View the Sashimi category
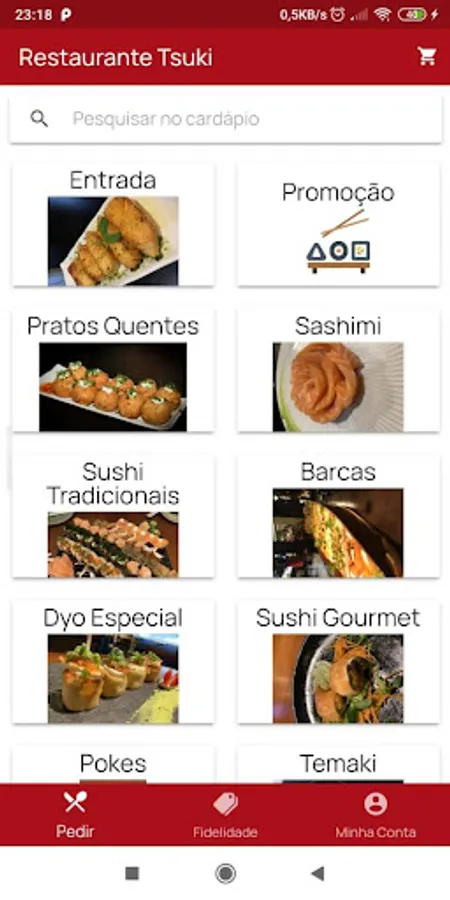Viewport: 450px width, 900px height. click(338, 370)
